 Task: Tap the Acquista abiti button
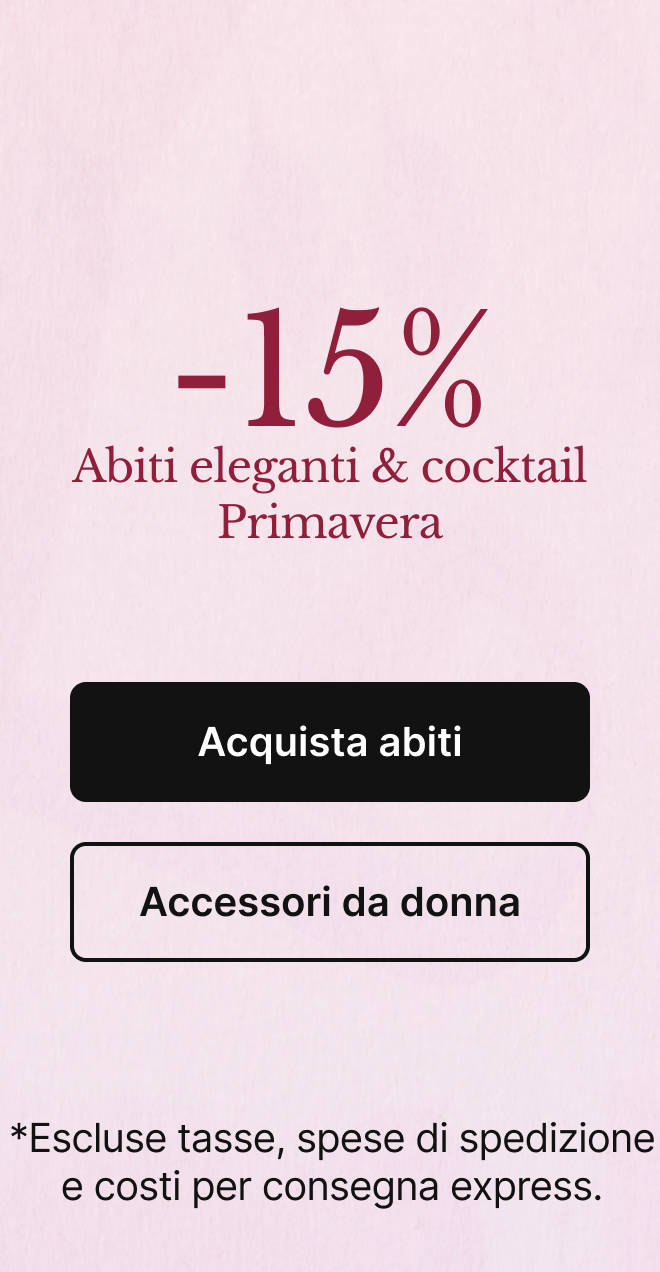330,742
